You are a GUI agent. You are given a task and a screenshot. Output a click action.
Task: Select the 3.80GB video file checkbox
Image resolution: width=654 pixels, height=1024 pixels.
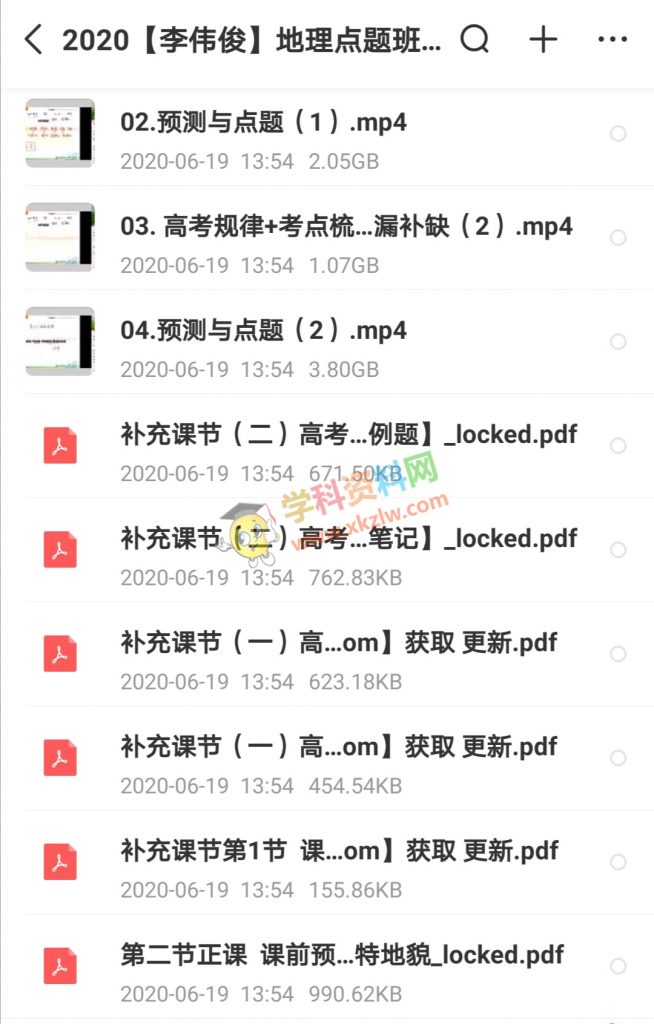[x=618, y=342]
